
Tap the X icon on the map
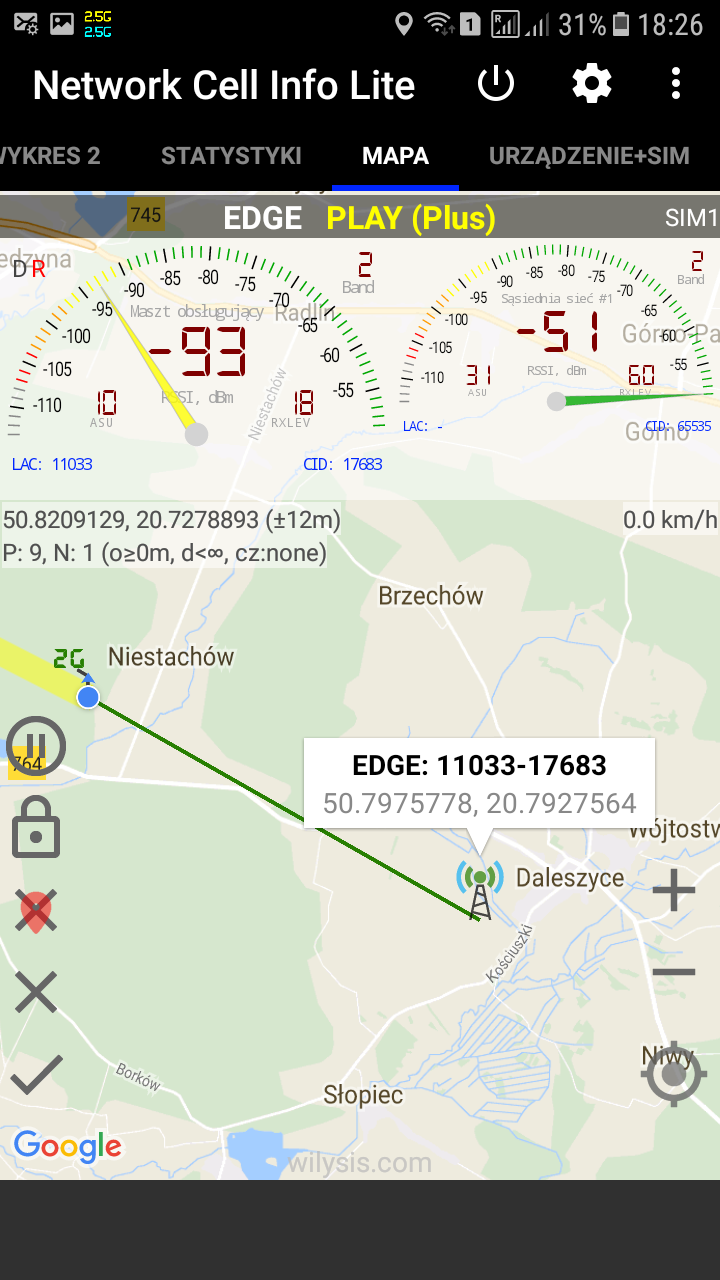(36, 993)
